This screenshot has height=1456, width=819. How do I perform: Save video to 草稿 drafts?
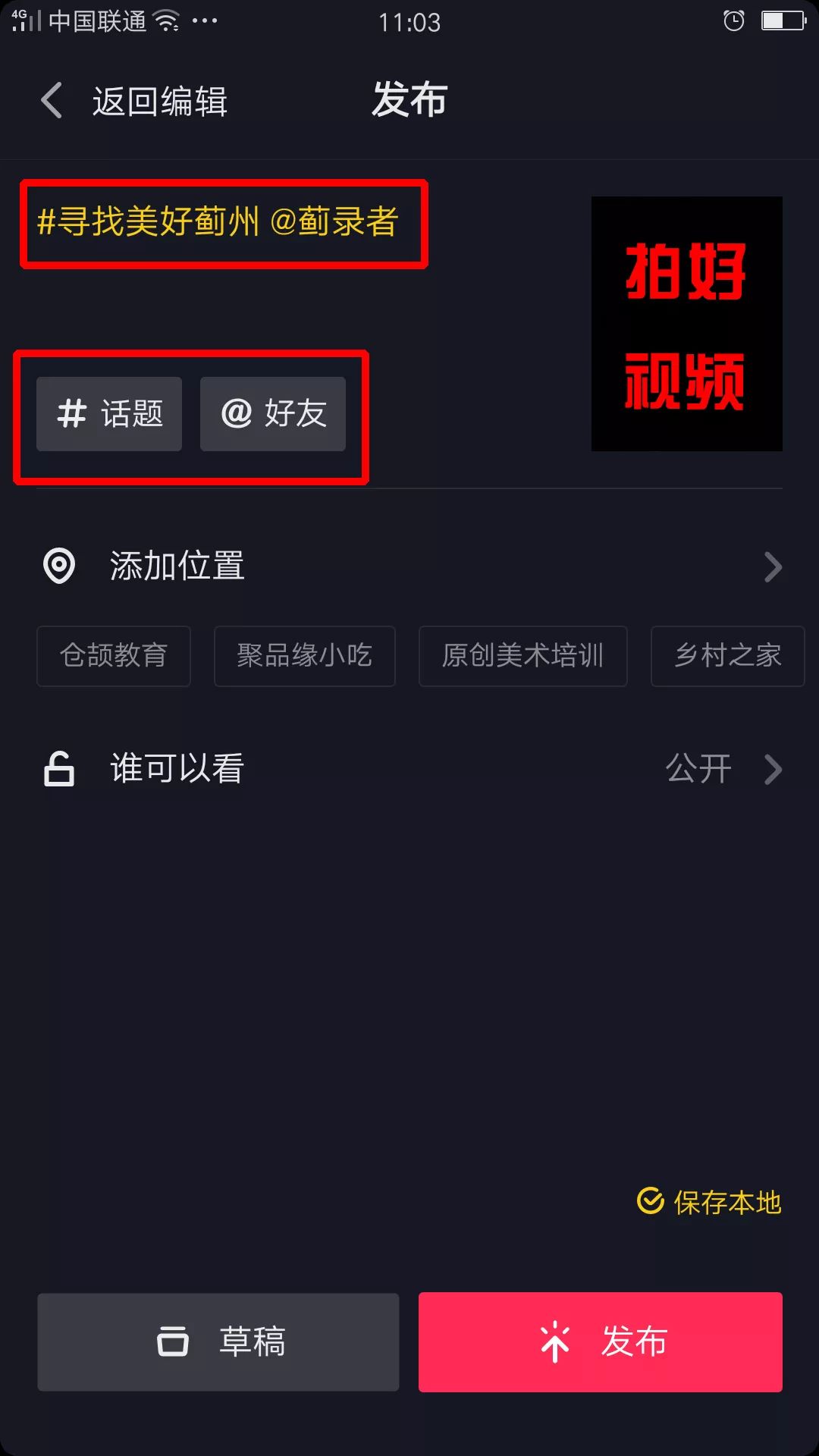click(218, 1341)
